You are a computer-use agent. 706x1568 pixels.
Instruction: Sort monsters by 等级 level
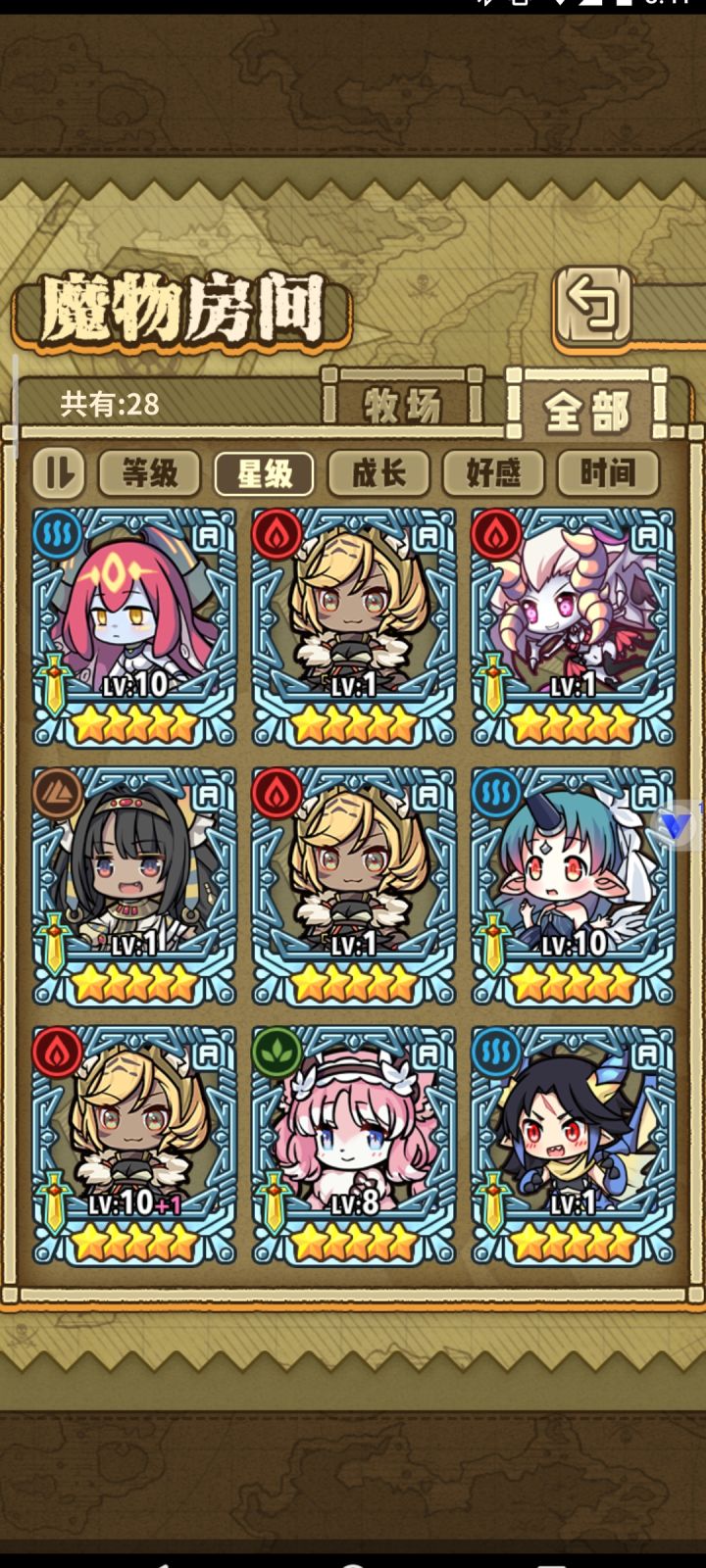151,472
